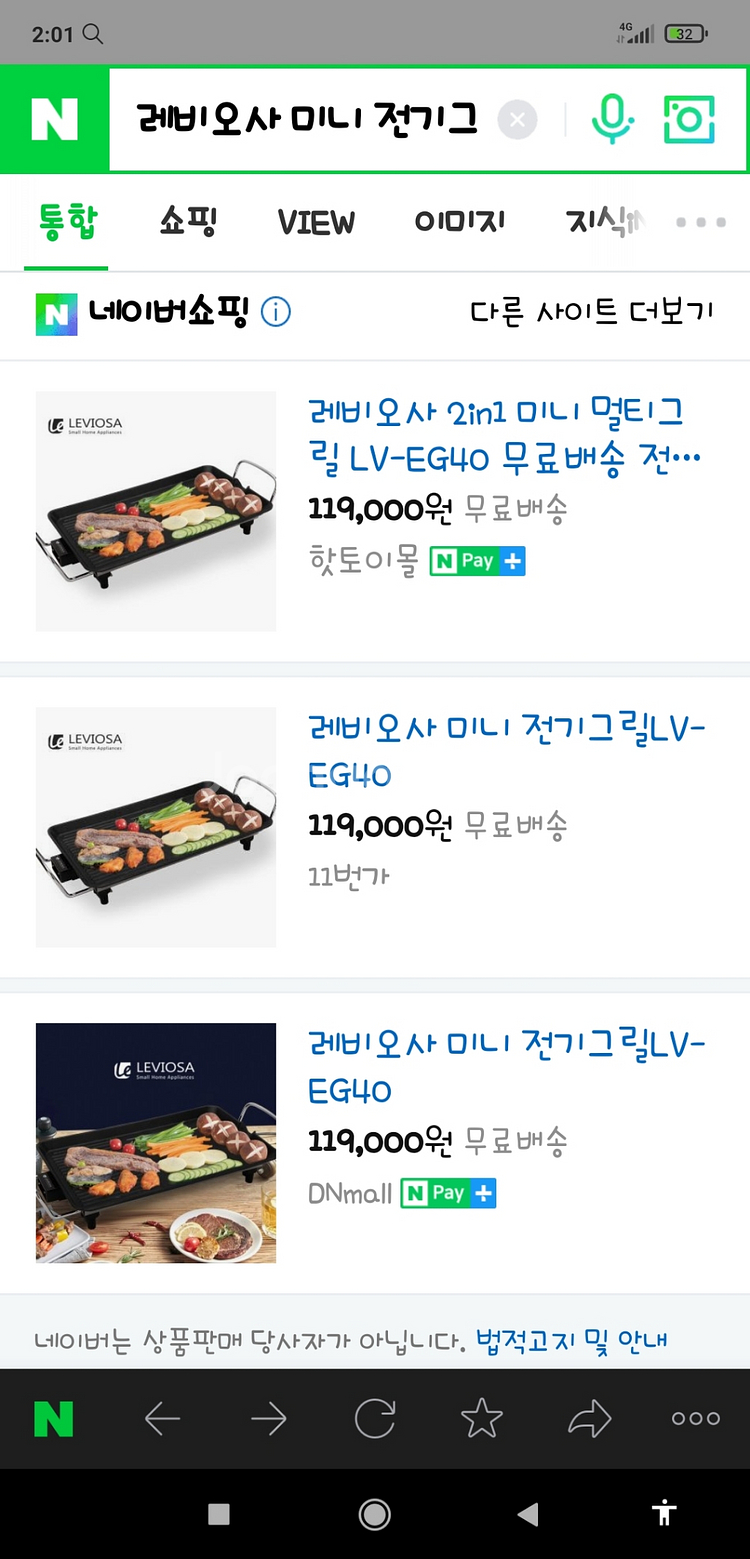
Task: Open the camera lens search
Action: click(689, 120)
